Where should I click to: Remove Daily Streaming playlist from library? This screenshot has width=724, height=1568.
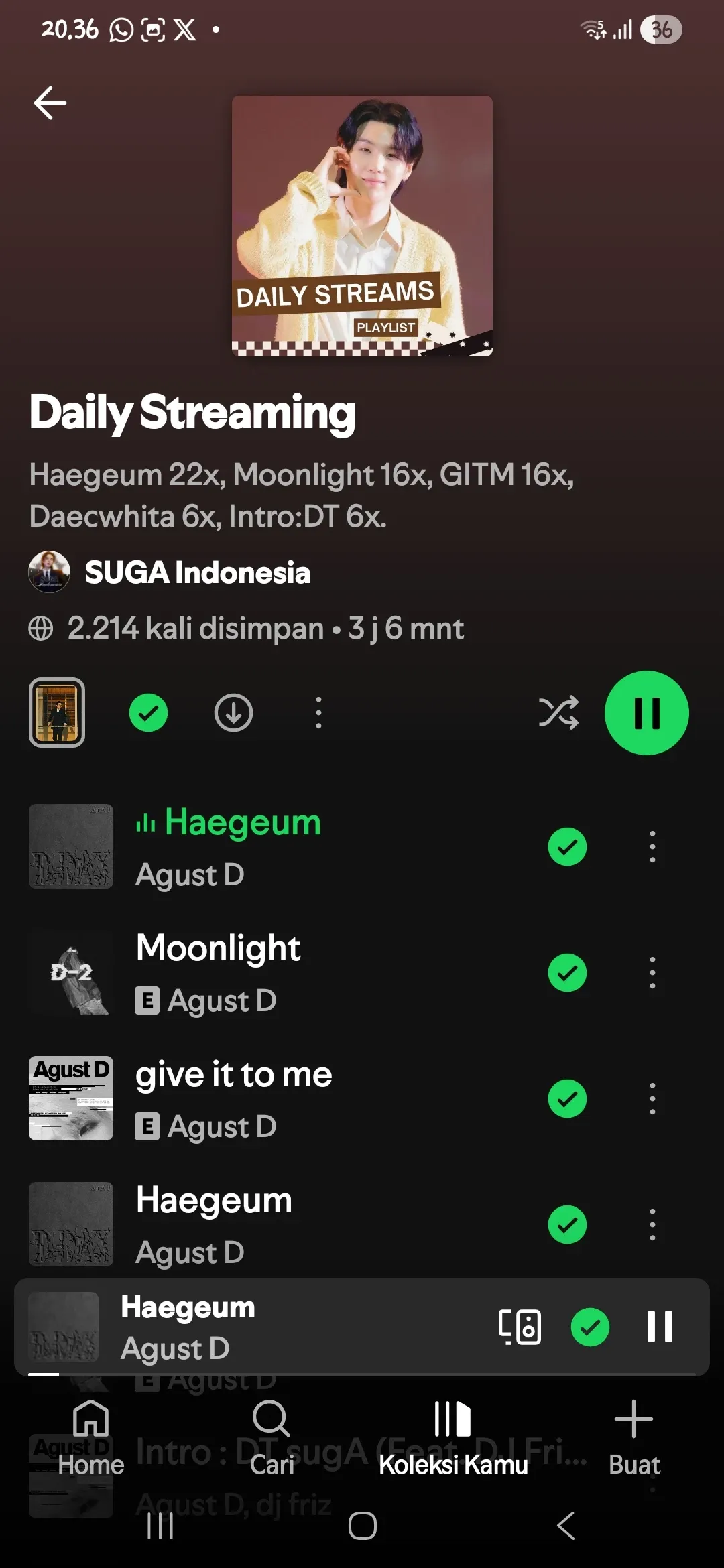(148, 712)
